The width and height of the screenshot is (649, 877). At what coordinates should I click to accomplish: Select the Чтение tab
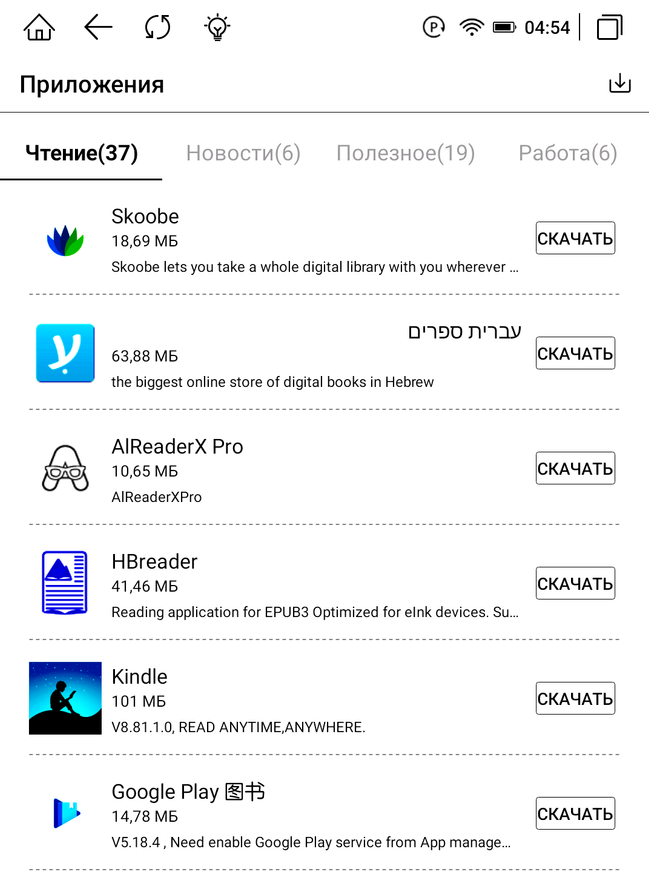pyautogui.click(x=81, y=153)
